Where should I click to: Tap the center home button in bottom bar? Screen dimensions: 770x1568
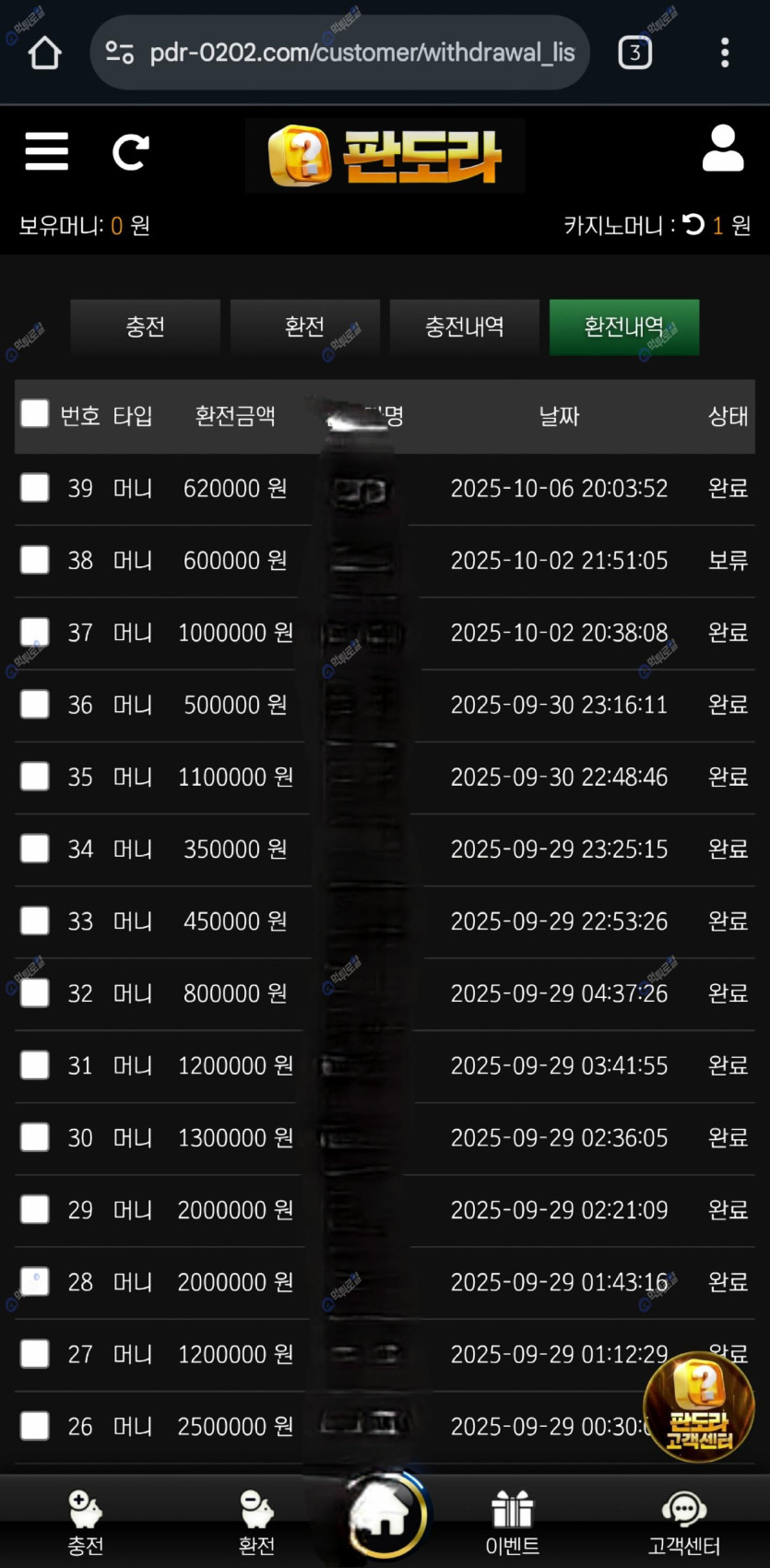[385, 1515]
